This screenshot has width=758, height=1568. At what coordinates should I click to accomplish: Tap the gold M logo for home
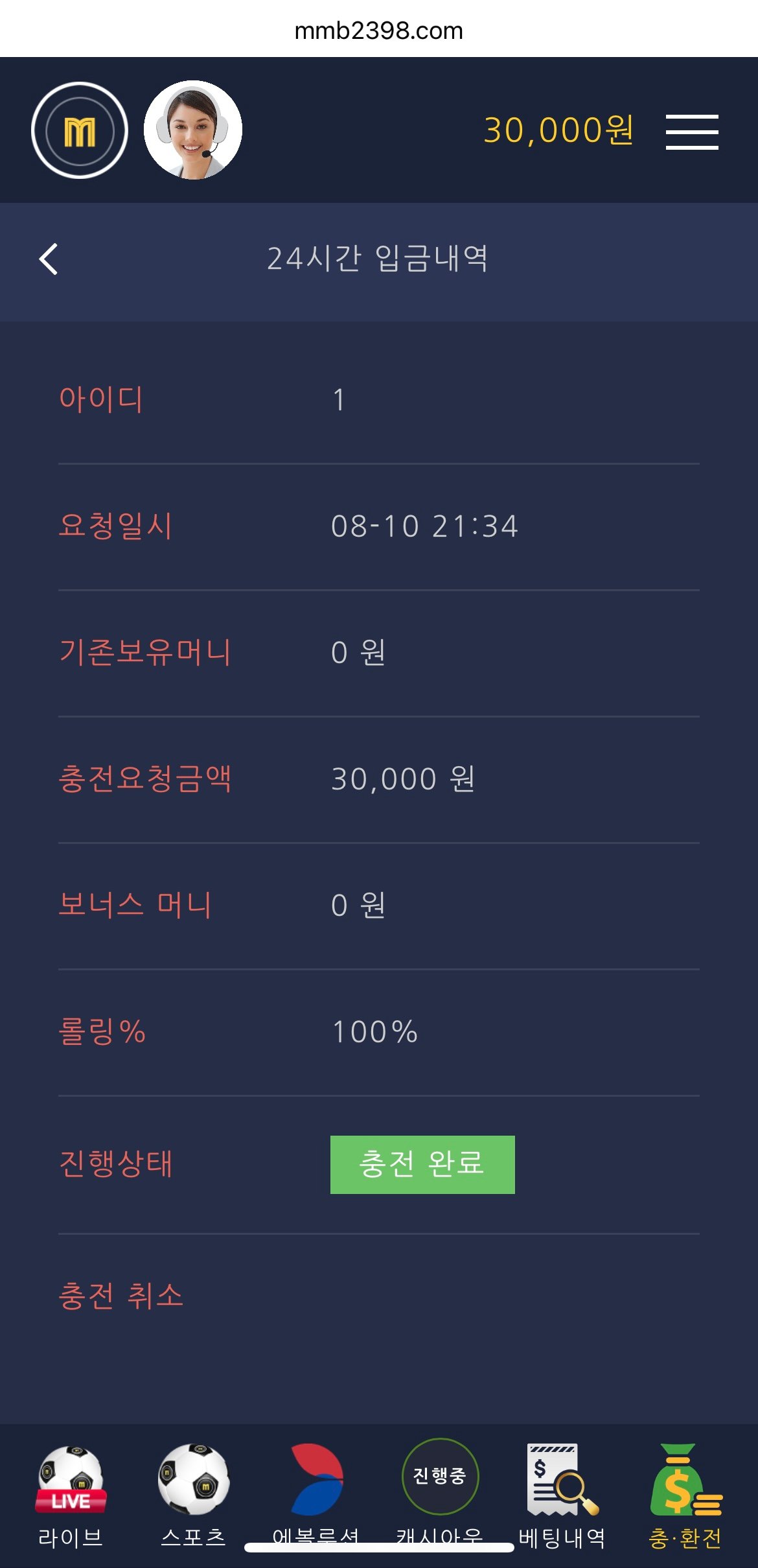(x=80, y=131)
